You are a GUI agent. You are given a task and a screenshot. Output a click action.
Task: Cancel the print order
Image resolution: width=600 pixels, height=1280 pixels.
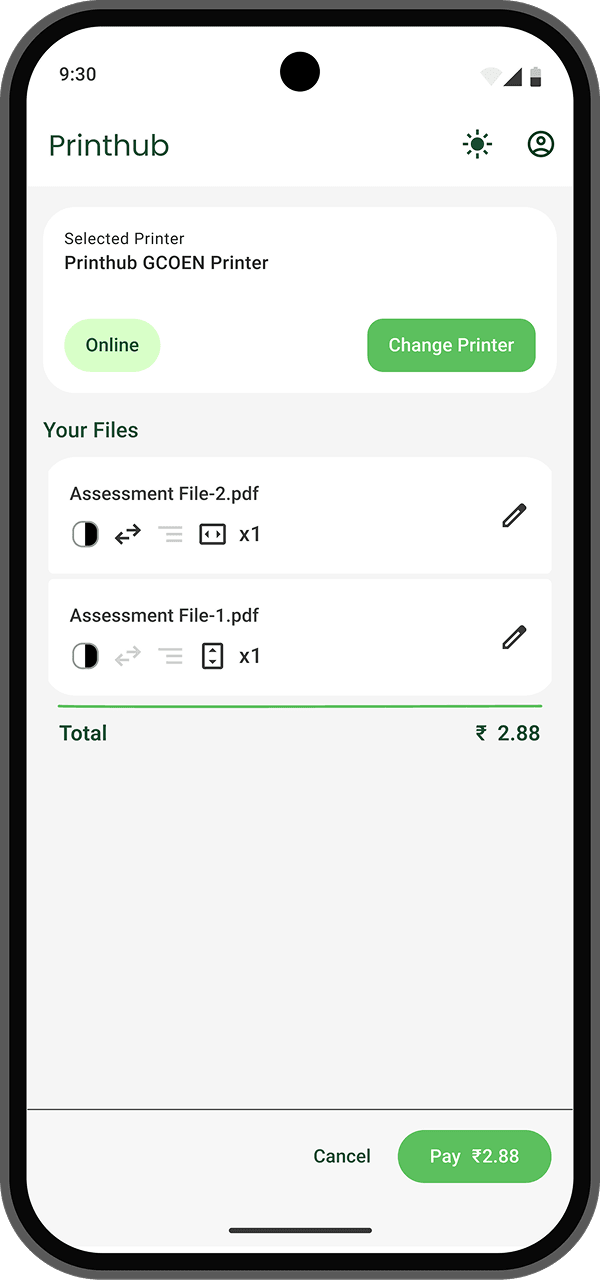click(342, 1156)
